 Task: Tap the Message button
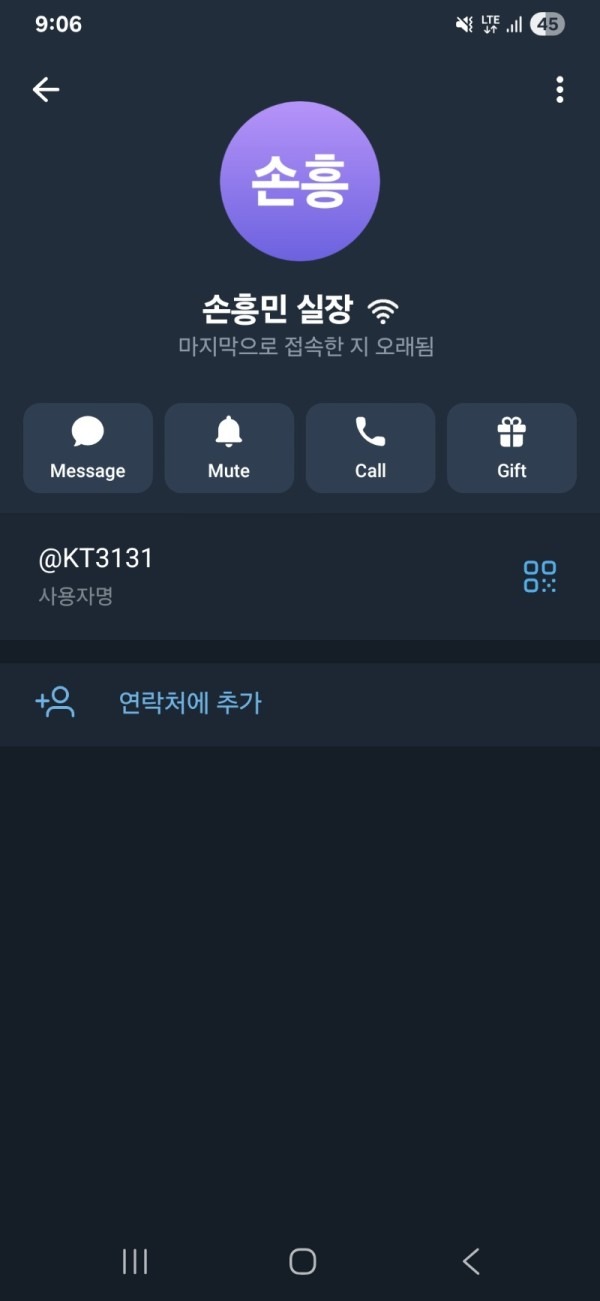(x=88, y=448)
